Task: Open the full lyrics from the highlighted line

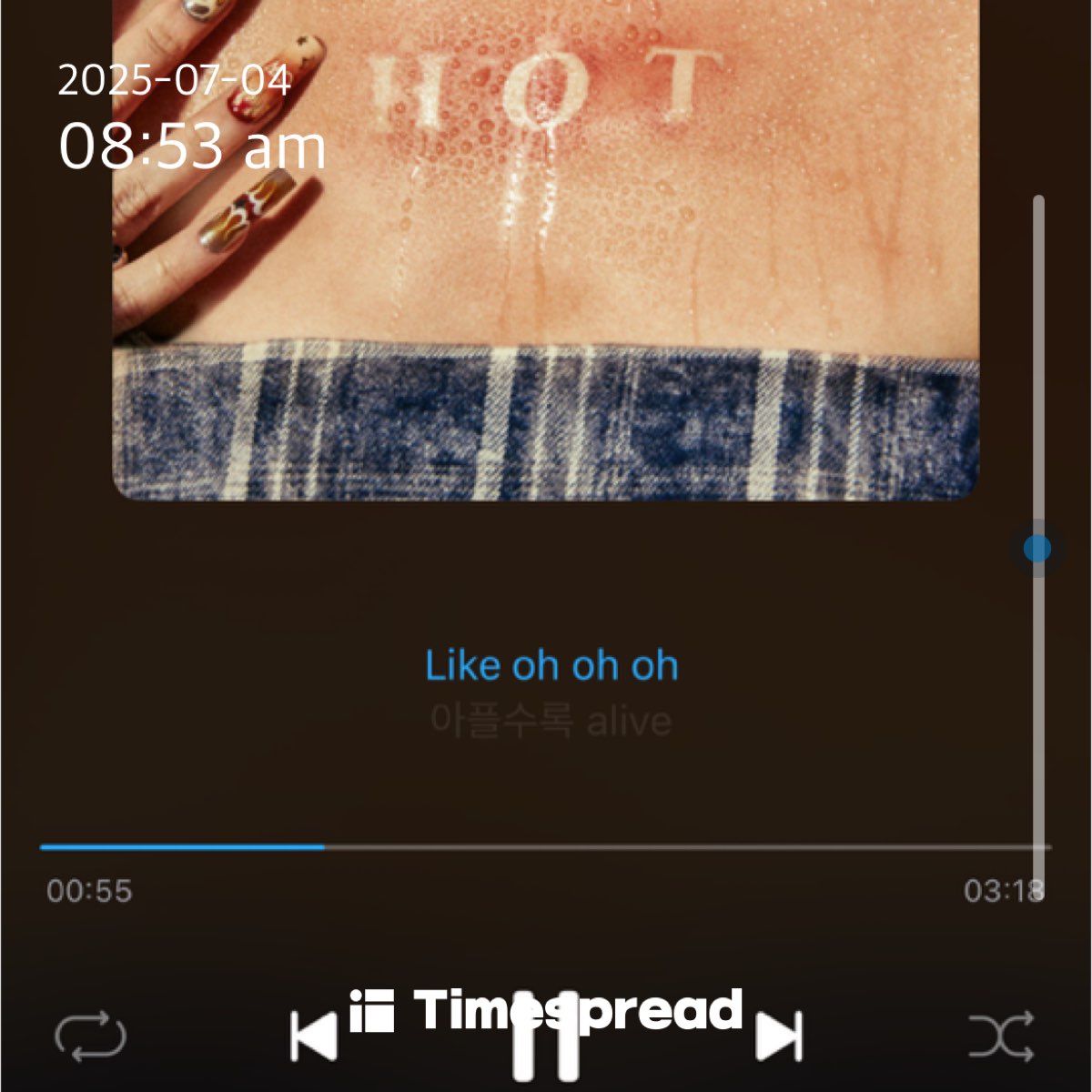Action: point(551,666)
